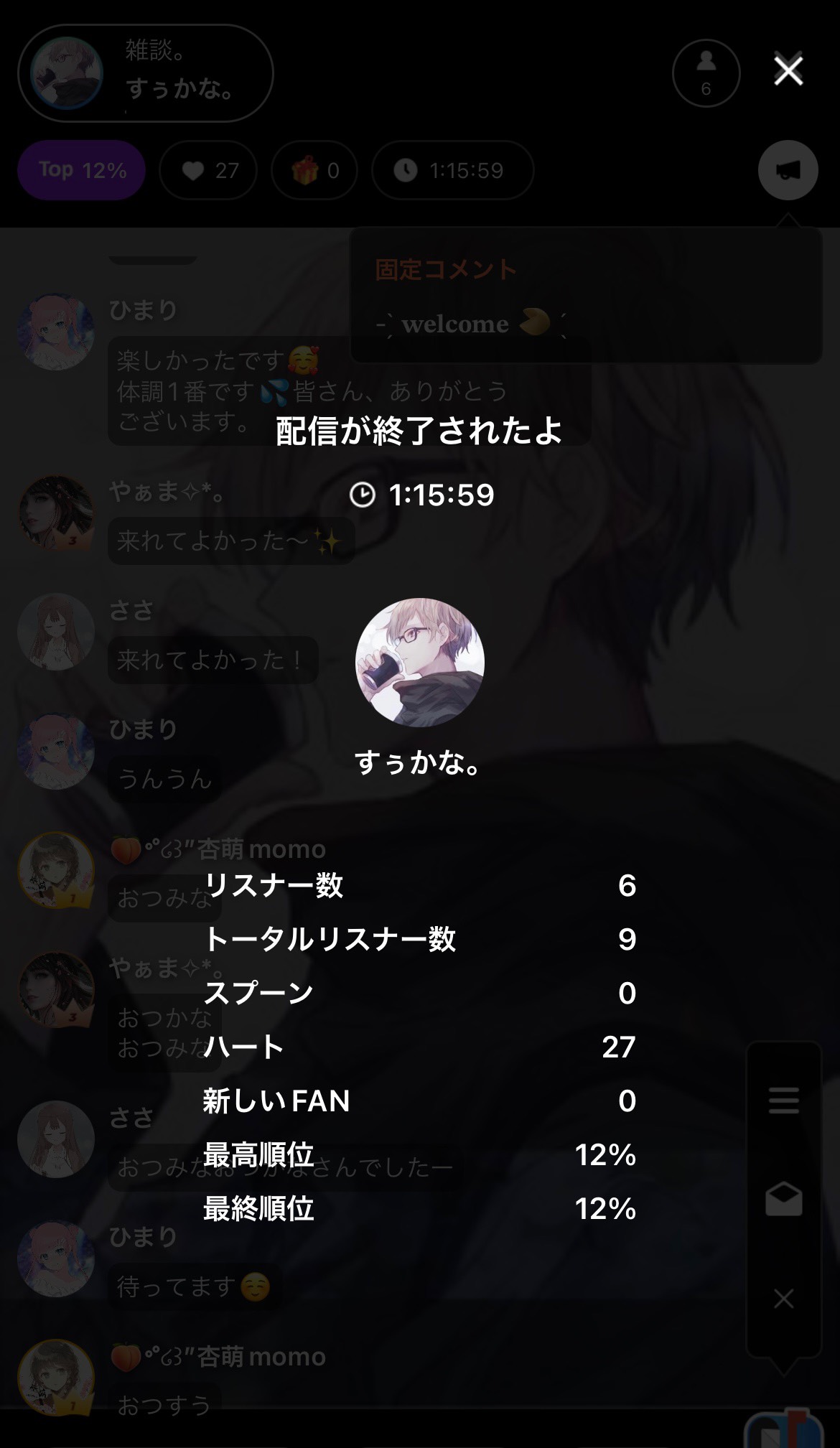Open the gift spoon counter chip

[x=314, y=170]
